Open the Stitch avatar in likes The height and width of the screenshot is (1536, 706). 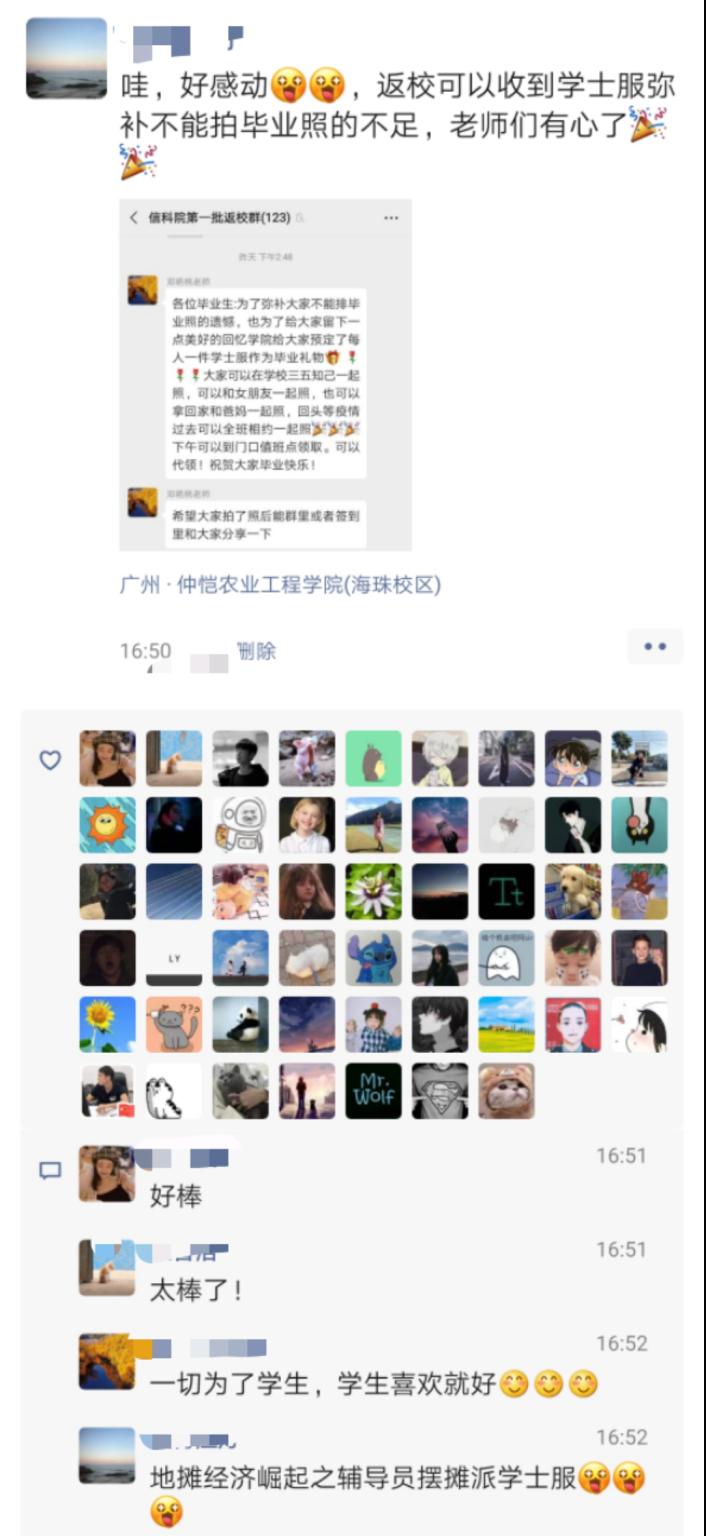click(373, 958)
